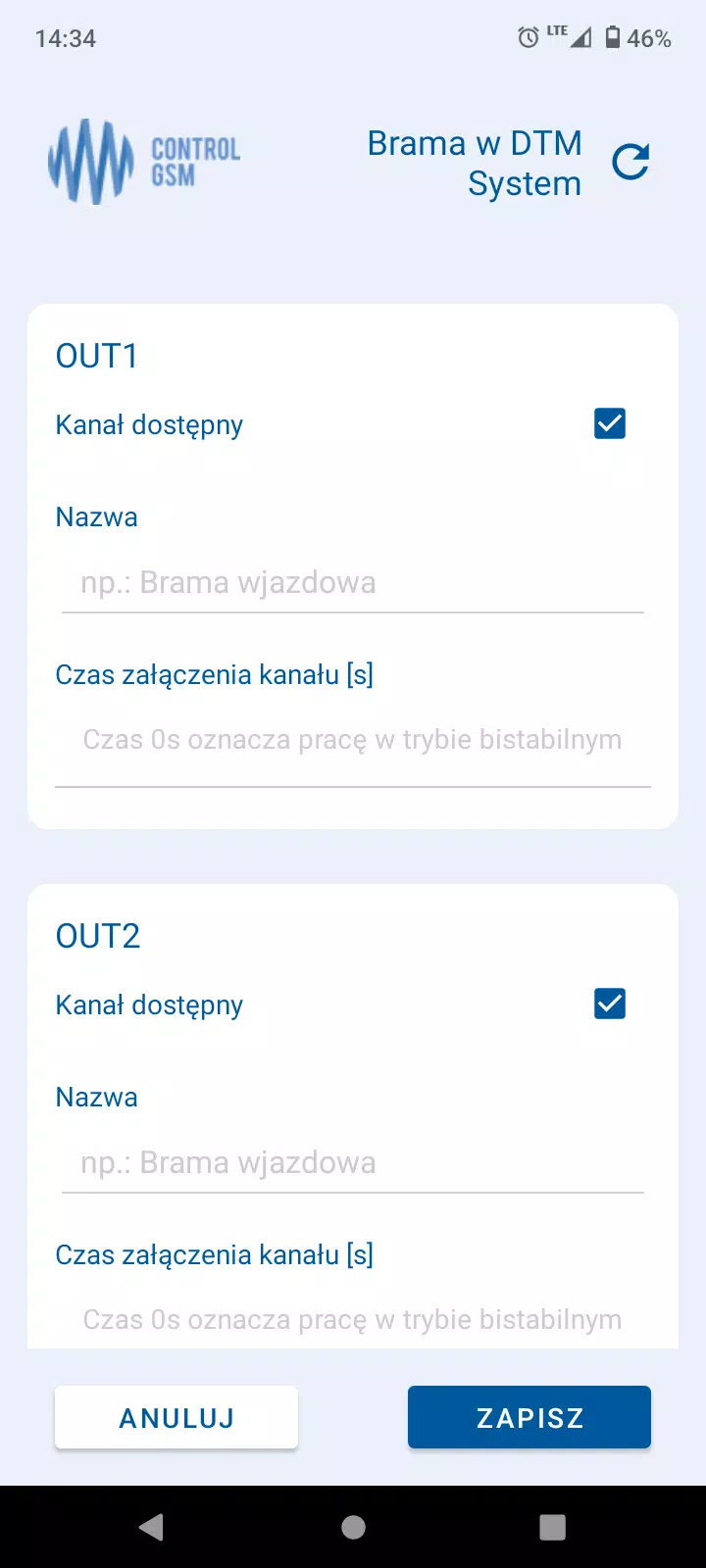The width and height of the screenshot is (706, 1568).
Task: Tap the back navigation arrow
Action: tap(151, 1527)
